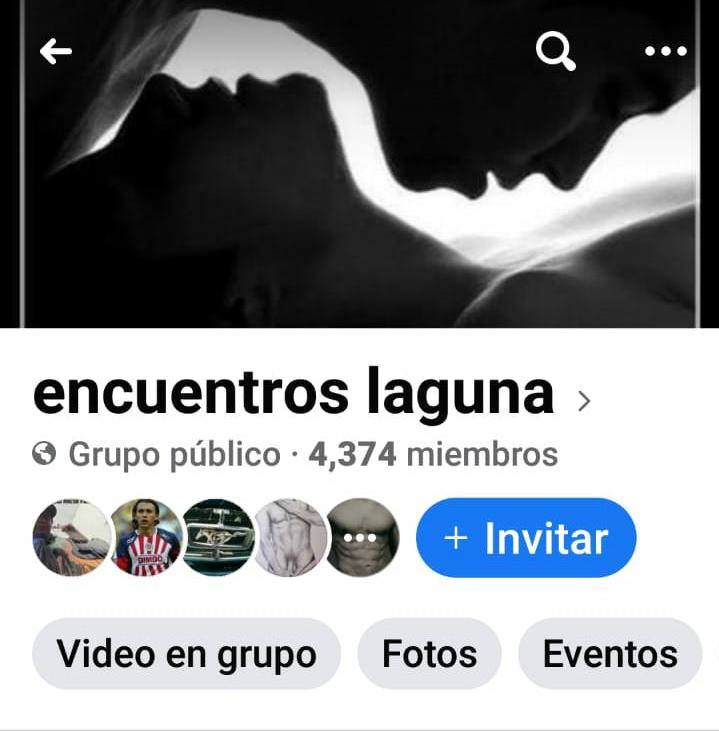Screen dimensions: 719x731
Task: Open the encuentros laguna group details
Action: (310, 394)
